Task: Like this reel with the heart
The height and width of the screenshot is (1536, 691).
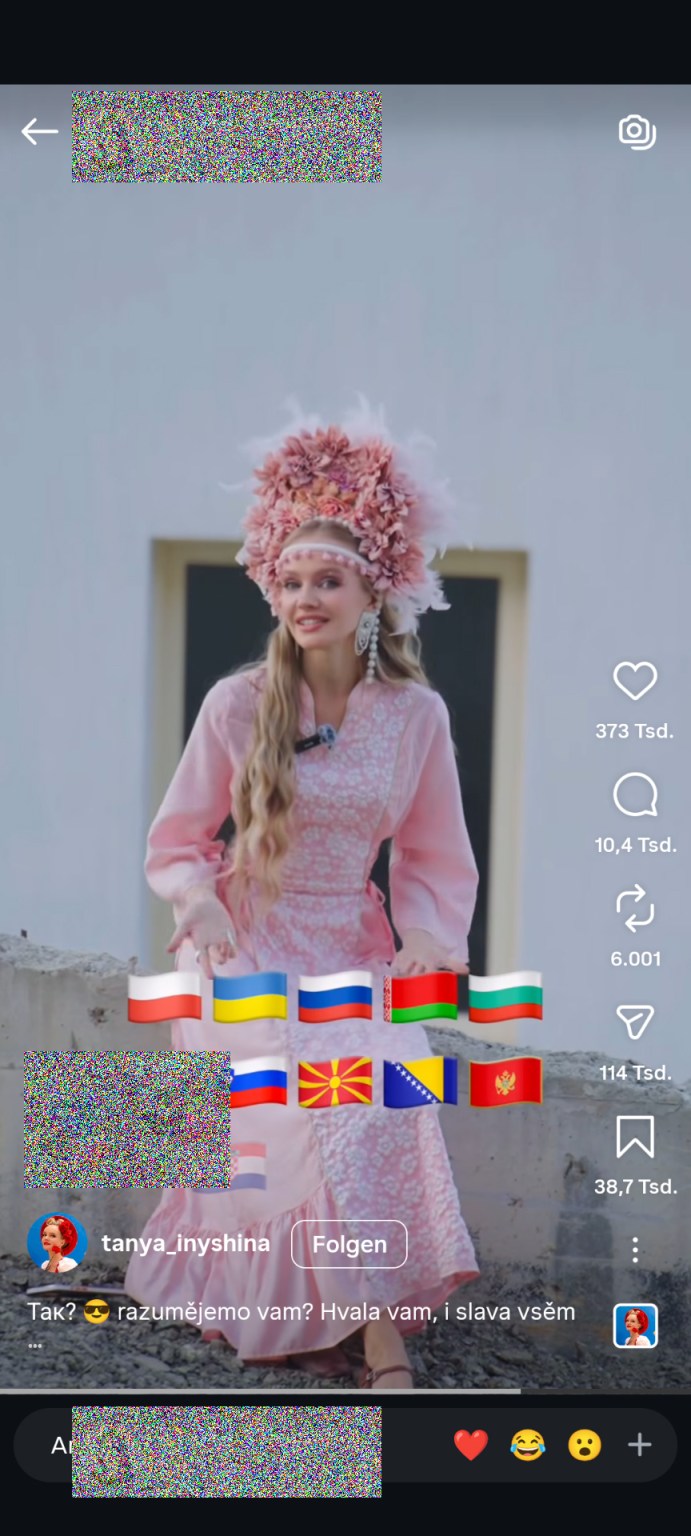Action: (x=635, y=682)
